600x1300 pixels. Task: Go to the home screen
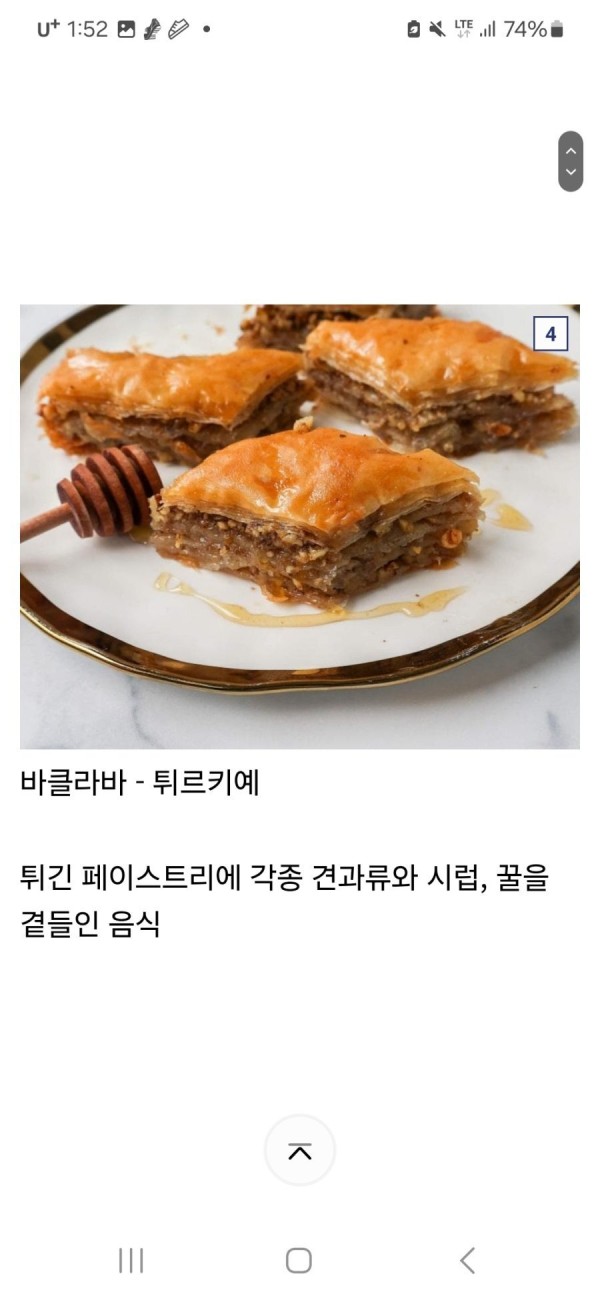299,1260
